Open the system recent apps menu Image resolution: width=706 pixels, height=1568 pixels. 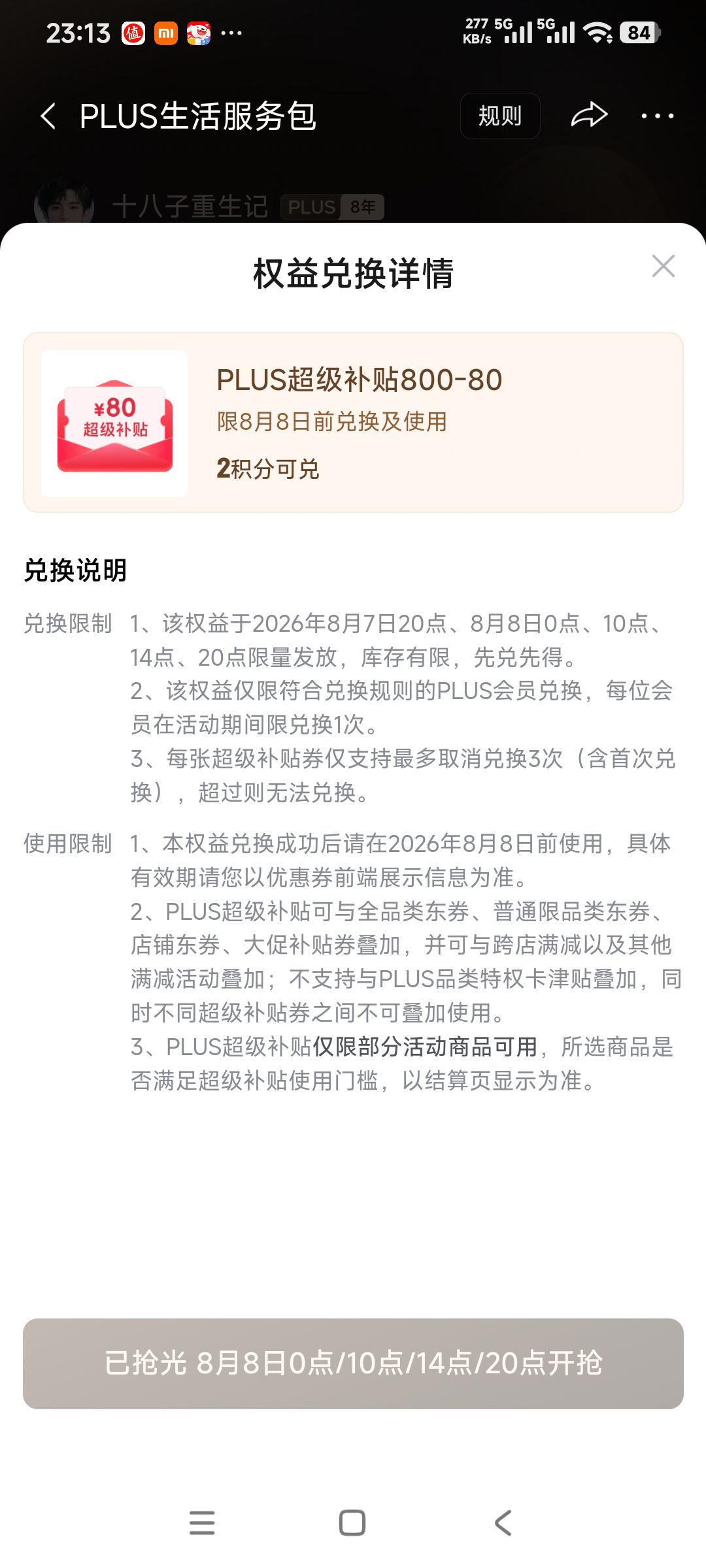tap(202, 1523)
